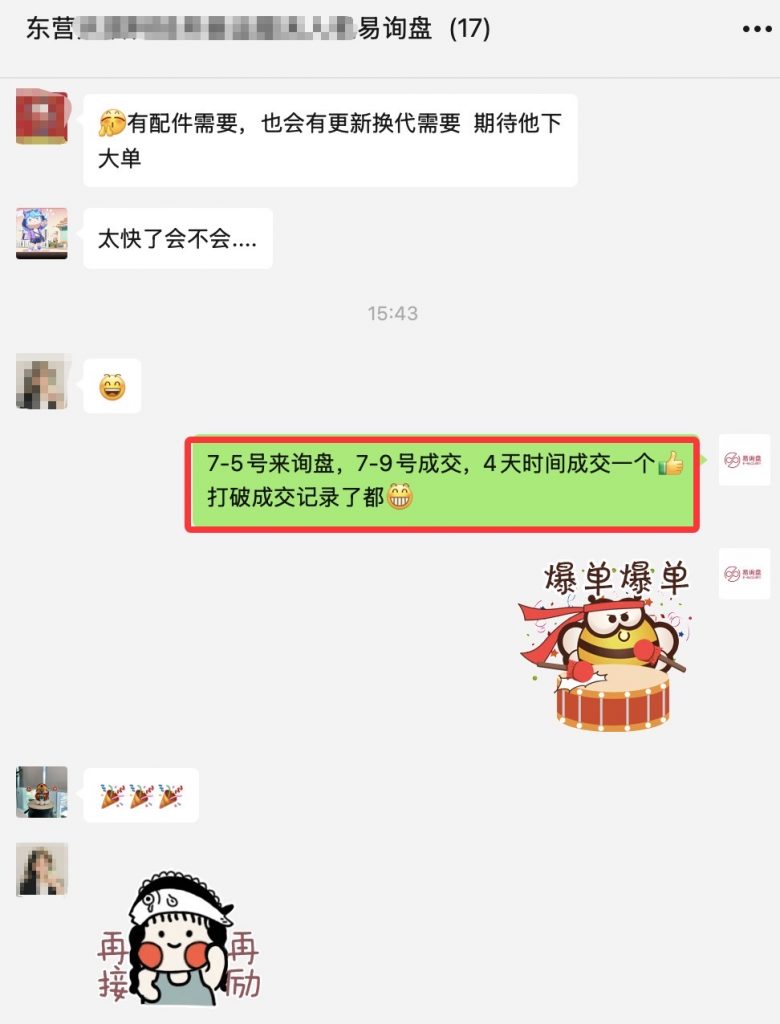The width and height of the screenshot is (780, 1024).
Task: Tap own avatar beside the green message
Action: tap(744, 460)
